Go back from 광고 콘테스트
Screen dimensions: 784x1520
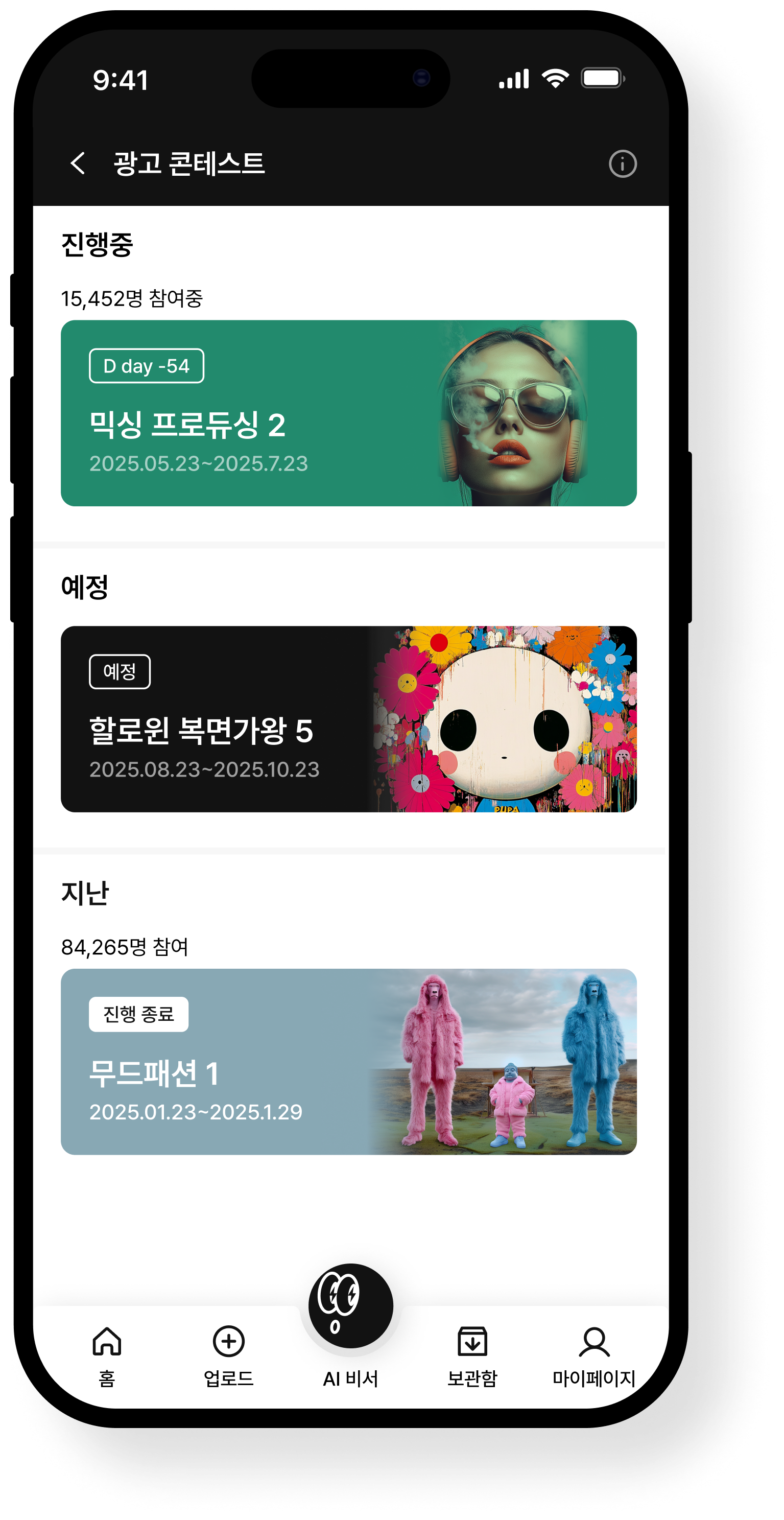click(x=78, y=163)
